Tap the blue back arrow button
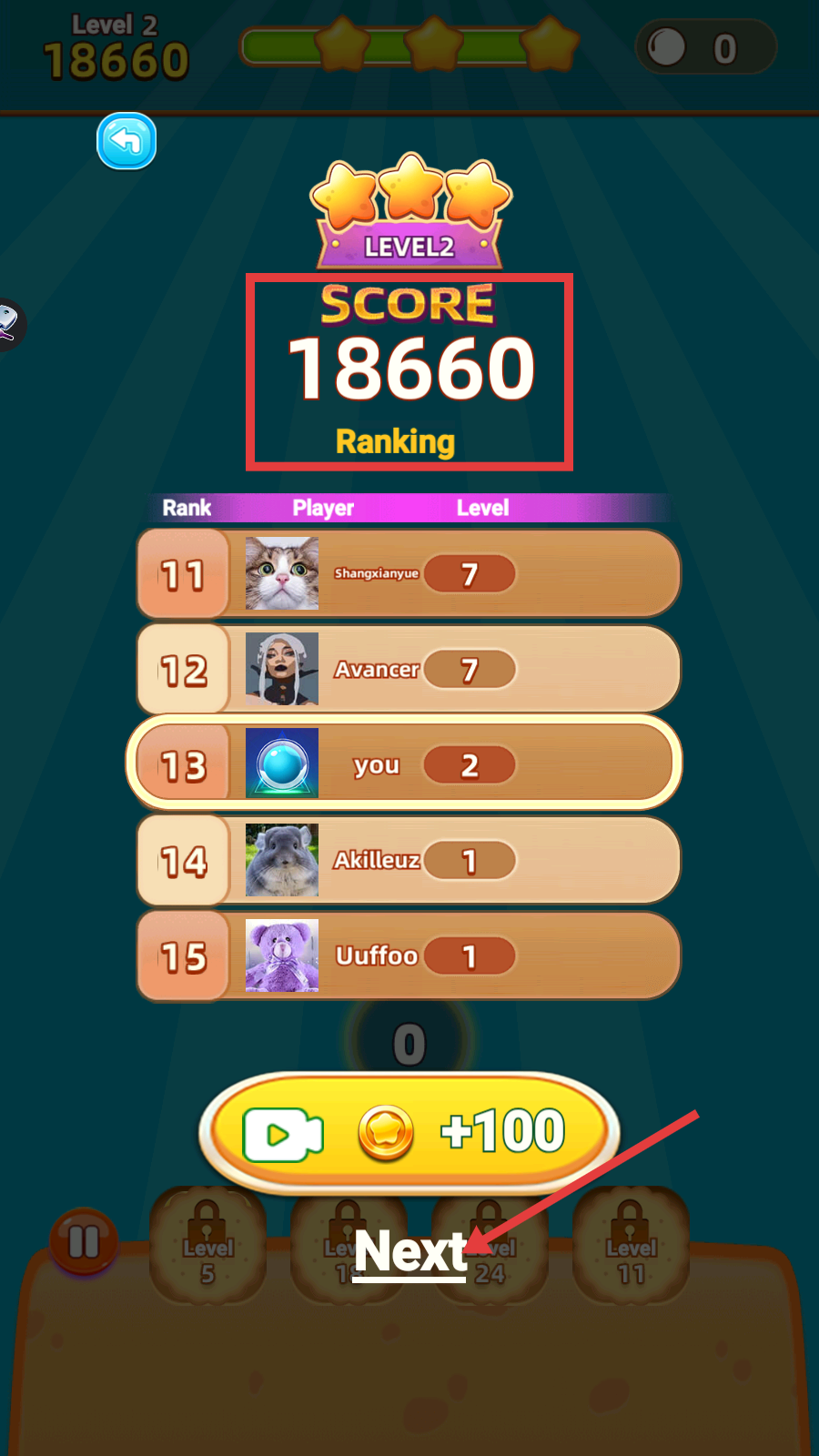The width and height of the screenshot is (819, 1456). point(126,141)
